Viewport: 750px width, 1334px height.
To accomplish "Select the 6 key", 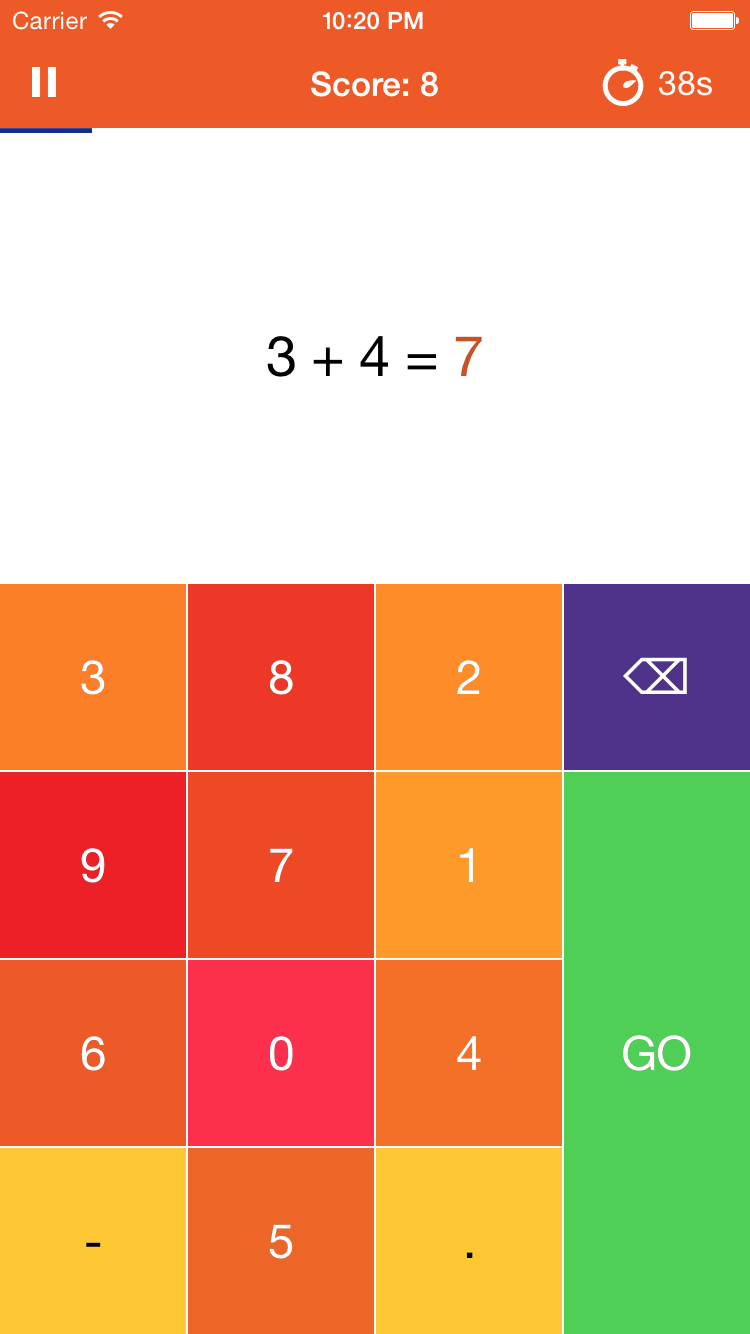I will coord(93,1053).
